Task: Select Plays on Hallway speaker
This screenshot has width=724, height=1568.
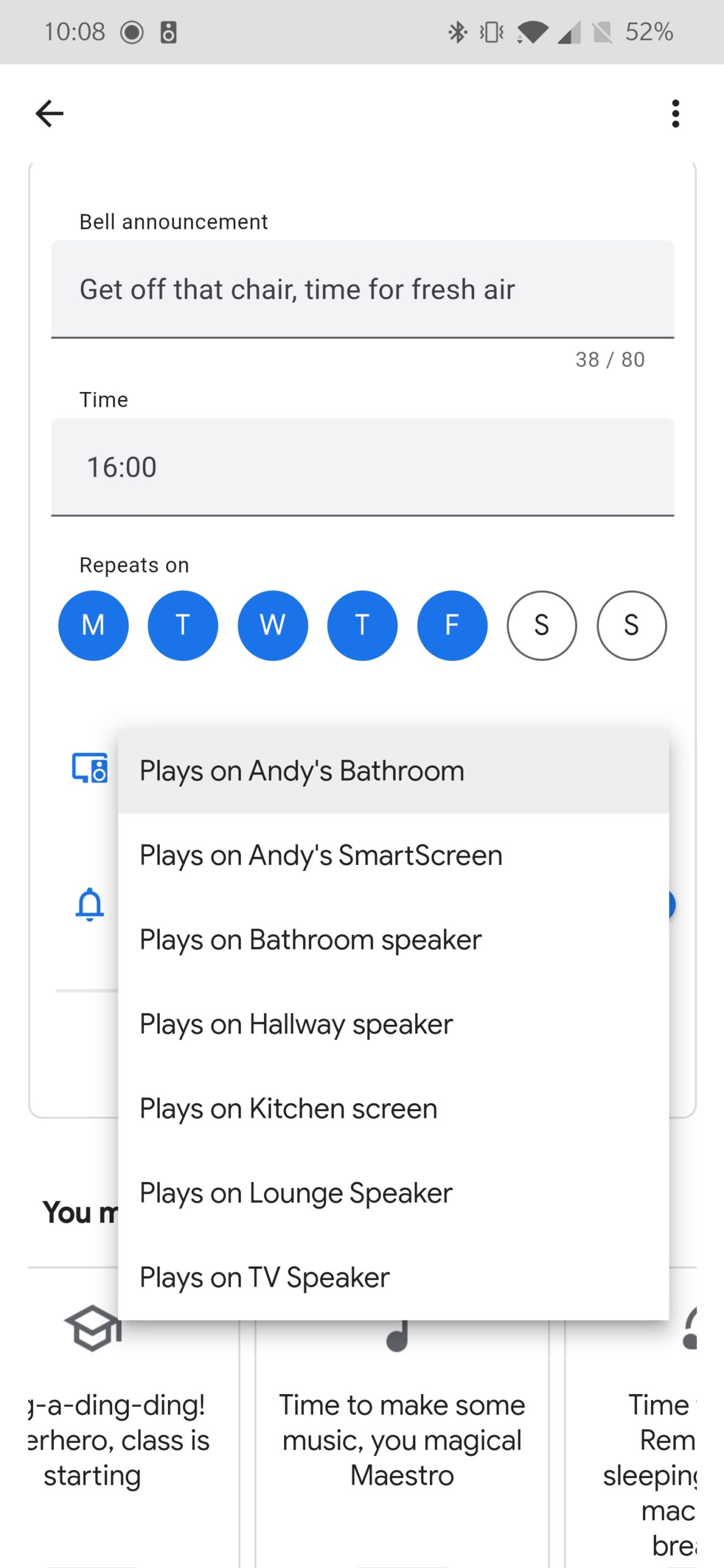Action: click(x=393, y=1025)
